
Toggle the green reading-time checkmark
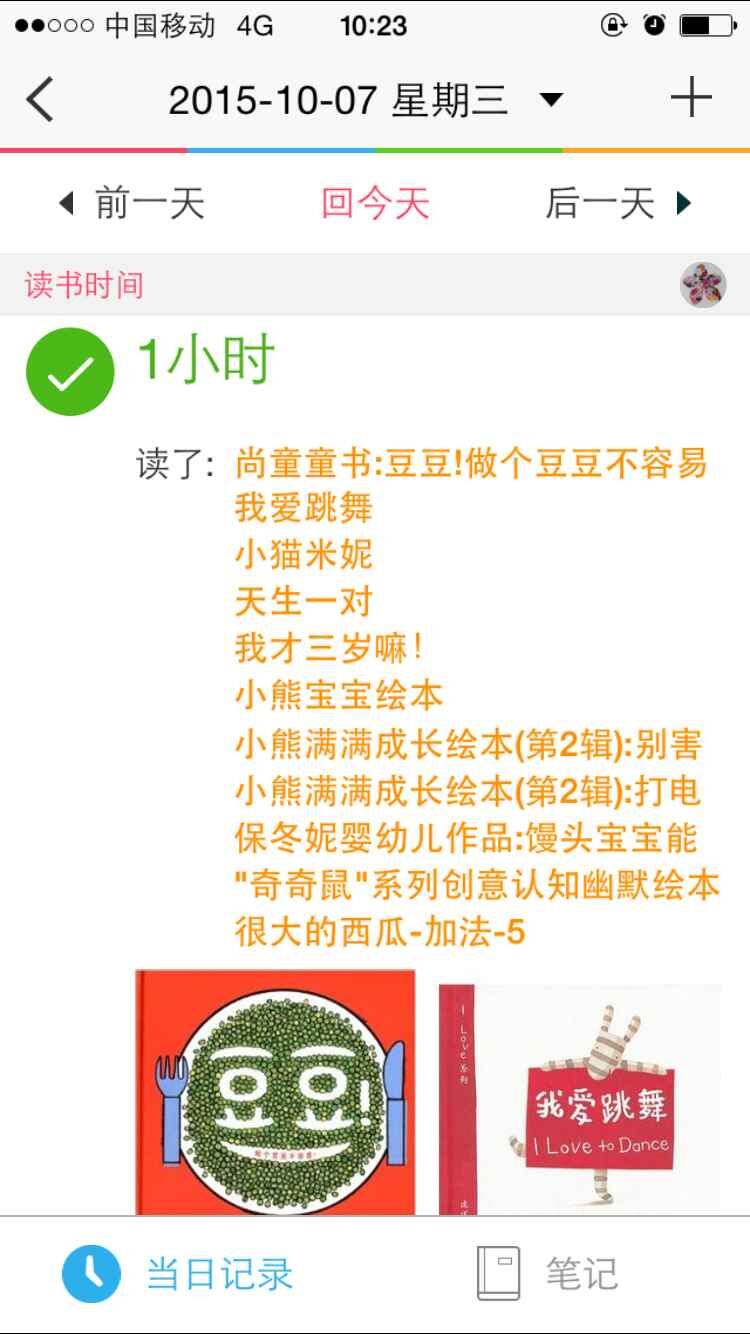pos(70,371)
